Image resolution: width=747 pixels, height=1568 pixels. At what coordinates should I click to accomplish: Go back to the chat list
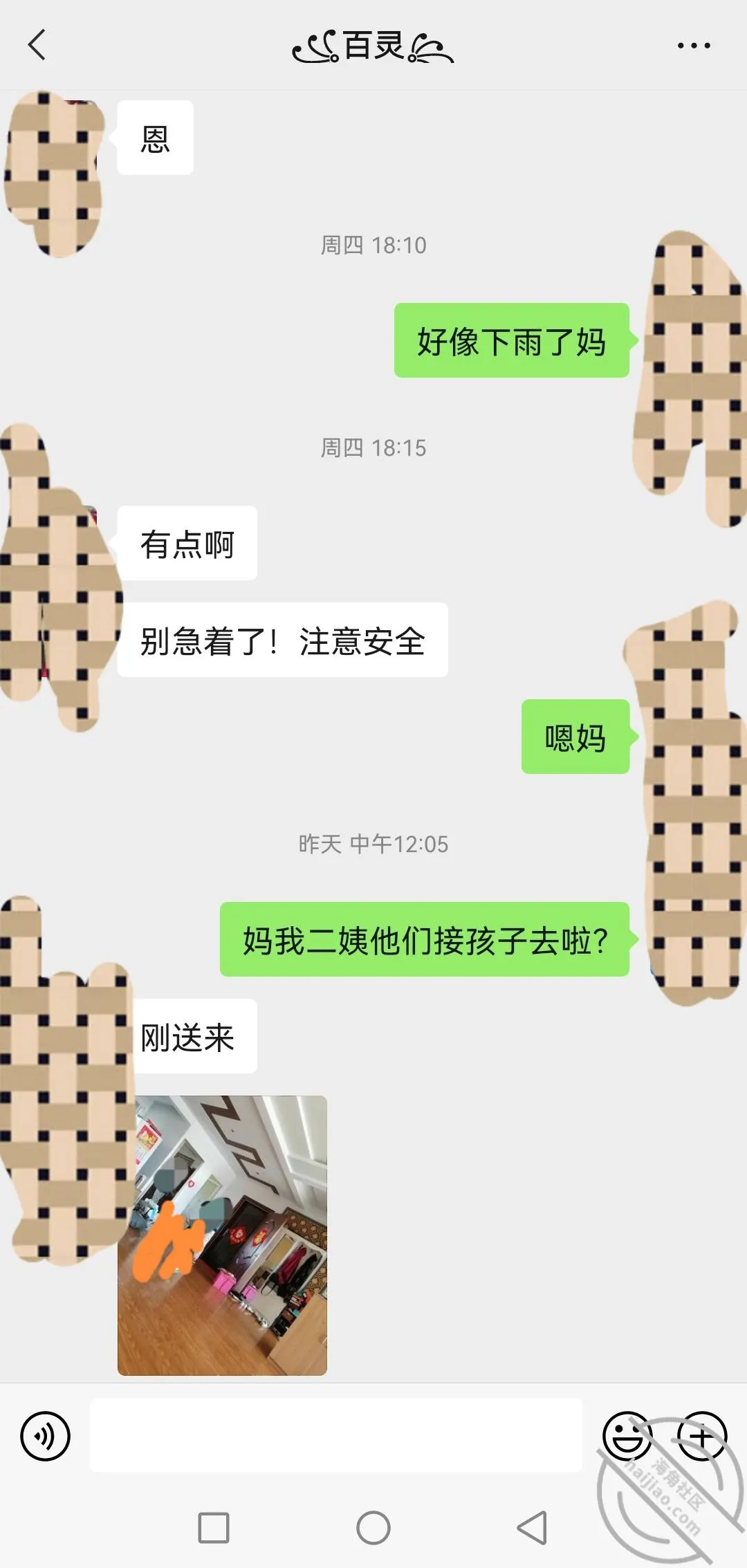(x=37, y=45)
